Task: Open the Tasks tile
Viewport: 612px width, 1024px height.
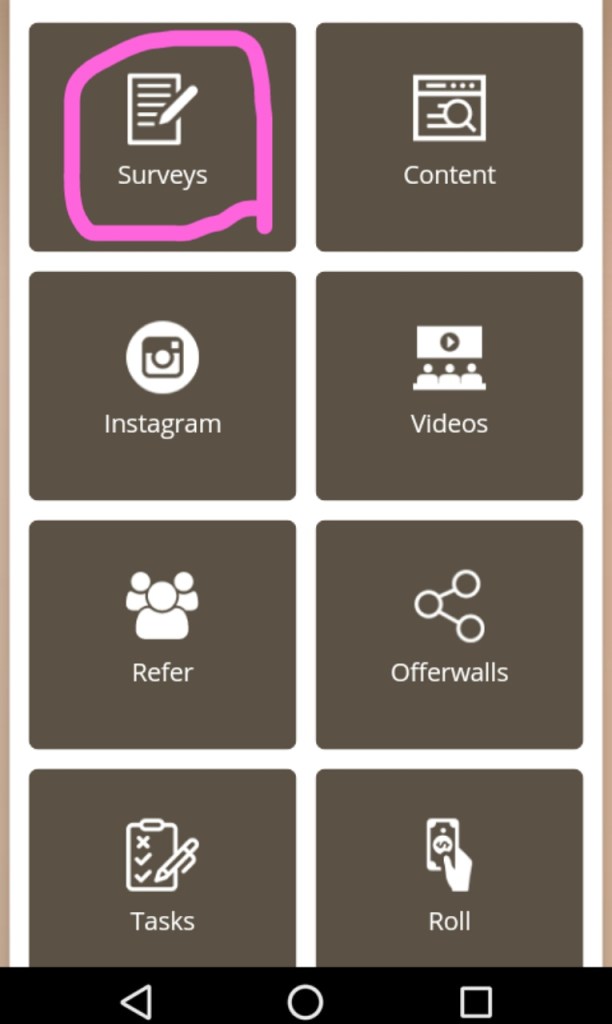Action: pos(162,870)
